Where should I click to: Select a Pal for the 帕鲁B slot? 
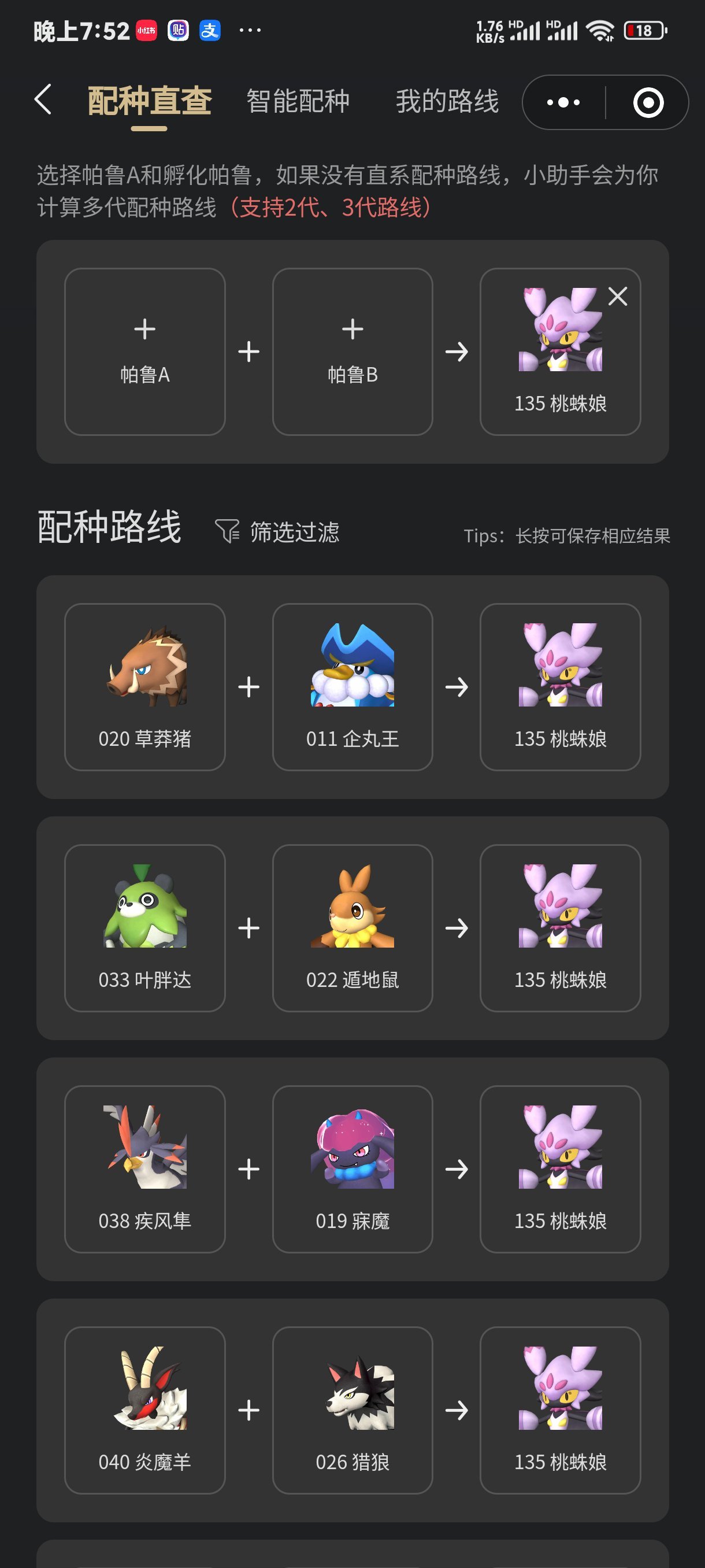(x=352, y=351)
